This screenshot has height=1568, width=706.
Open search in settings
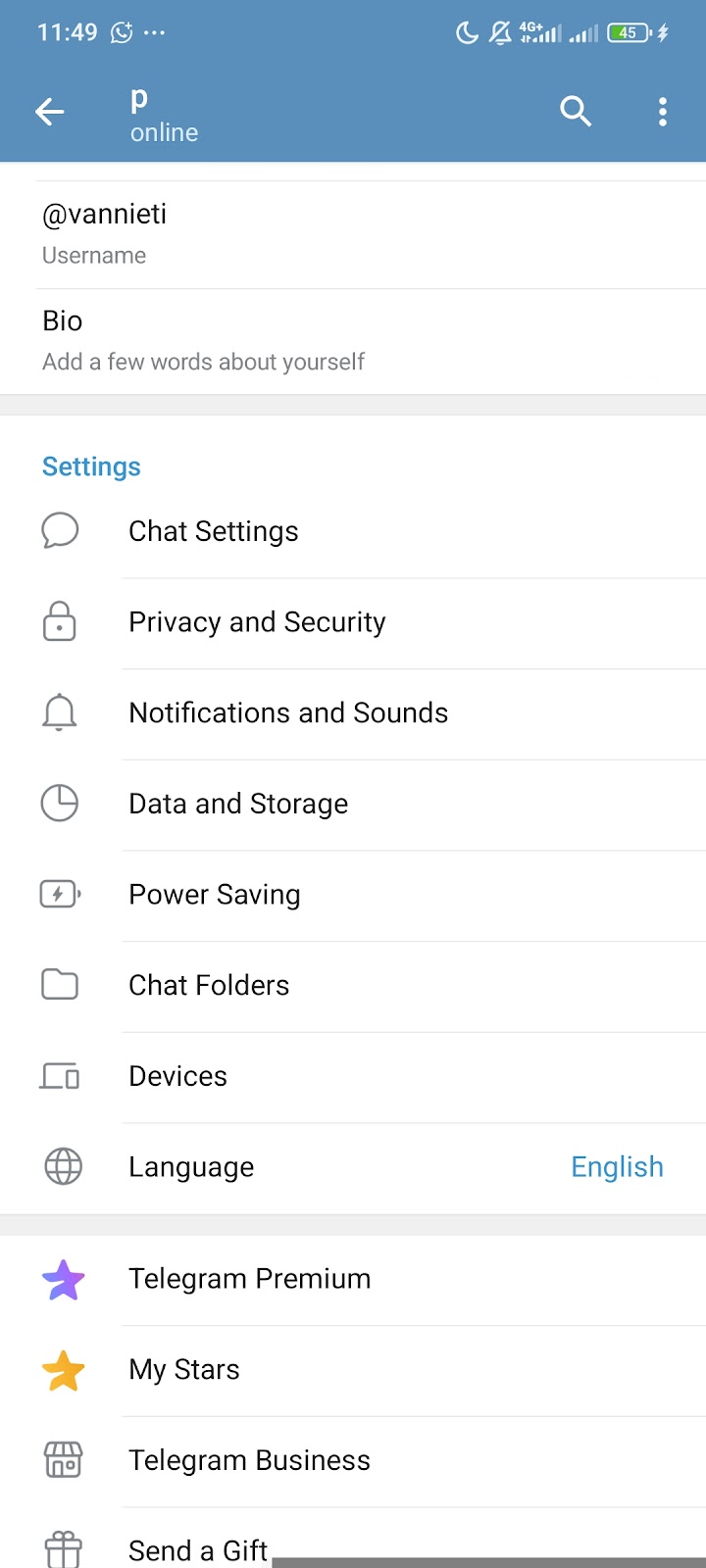[x=576, y=112]
